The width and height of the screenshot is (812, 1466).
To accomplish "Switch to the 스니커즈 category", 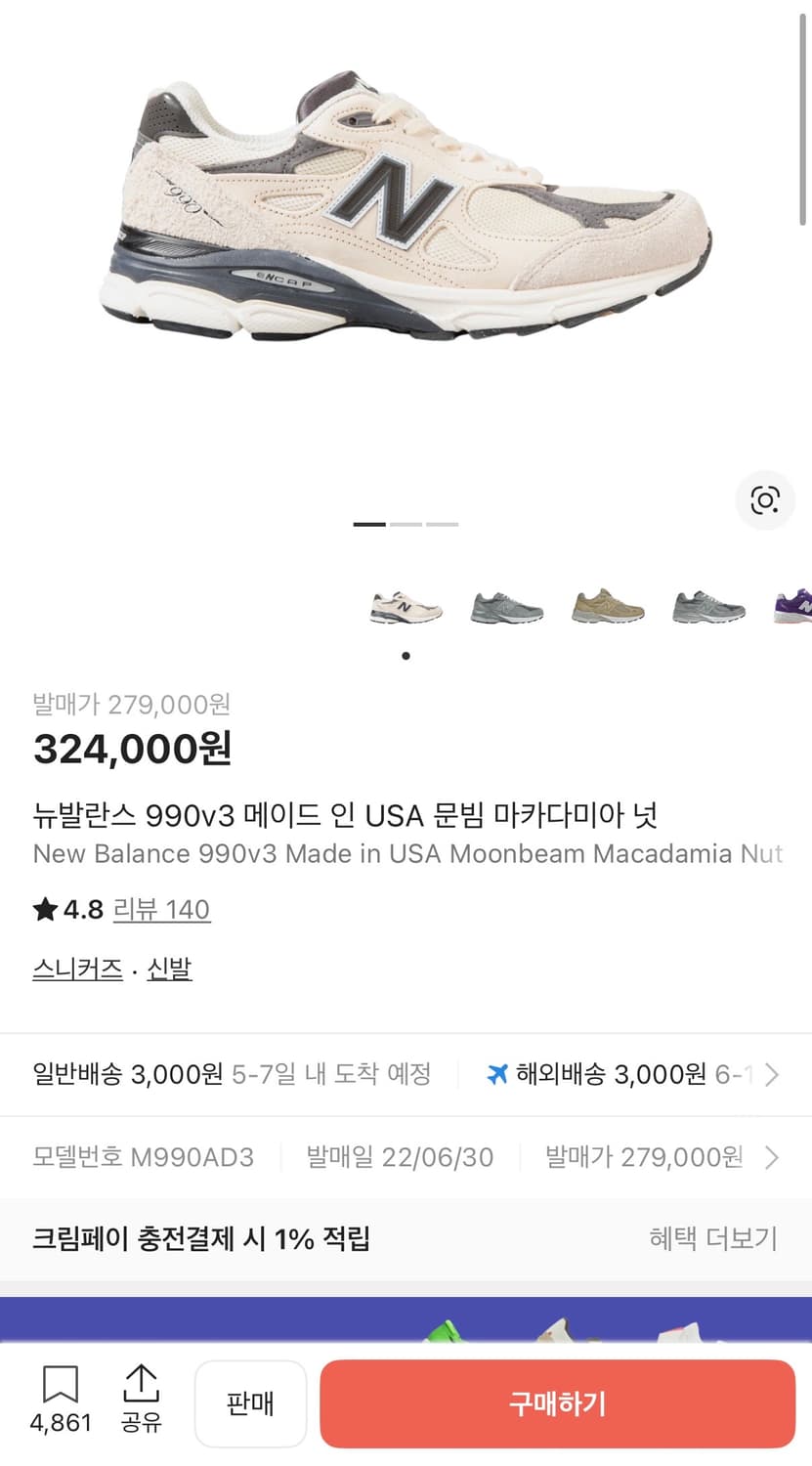I will point(76,968).
